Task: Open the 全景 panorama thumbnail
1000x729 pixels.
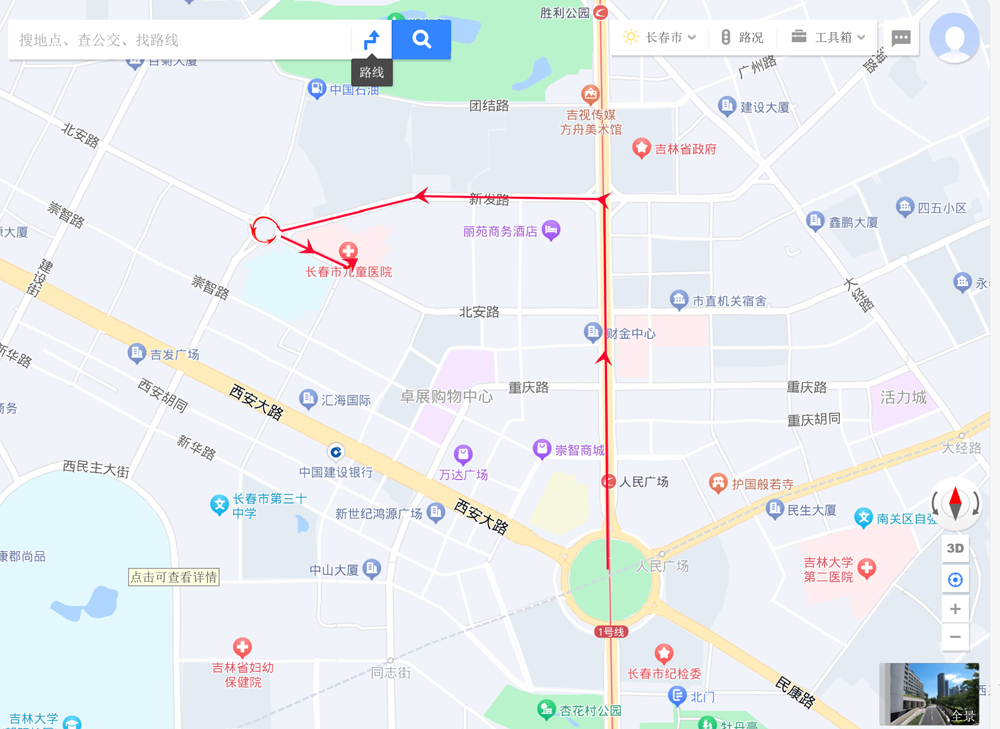Action: click(929, 693)
